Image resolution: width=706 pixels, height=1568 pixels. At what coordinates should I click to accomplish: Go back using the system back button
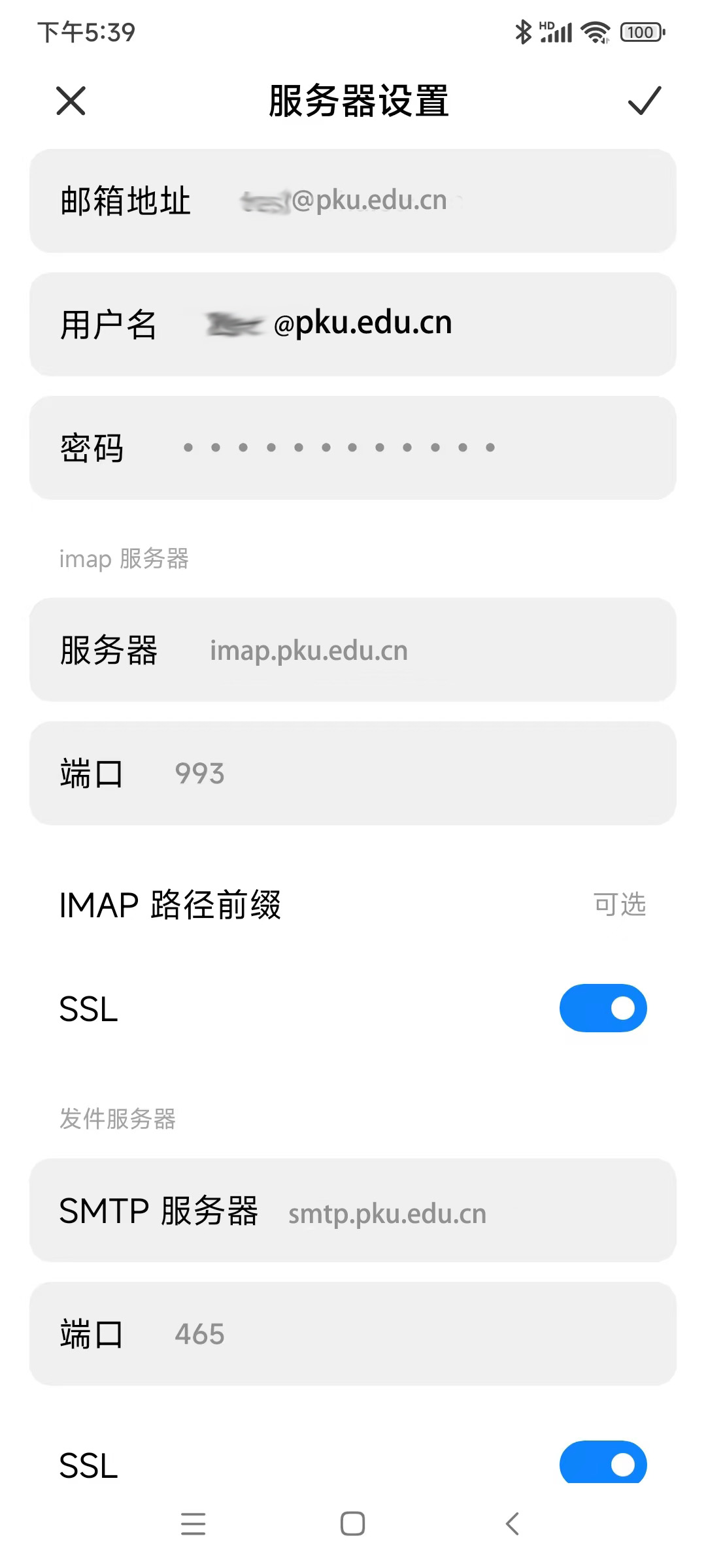tap(513, 1524)
